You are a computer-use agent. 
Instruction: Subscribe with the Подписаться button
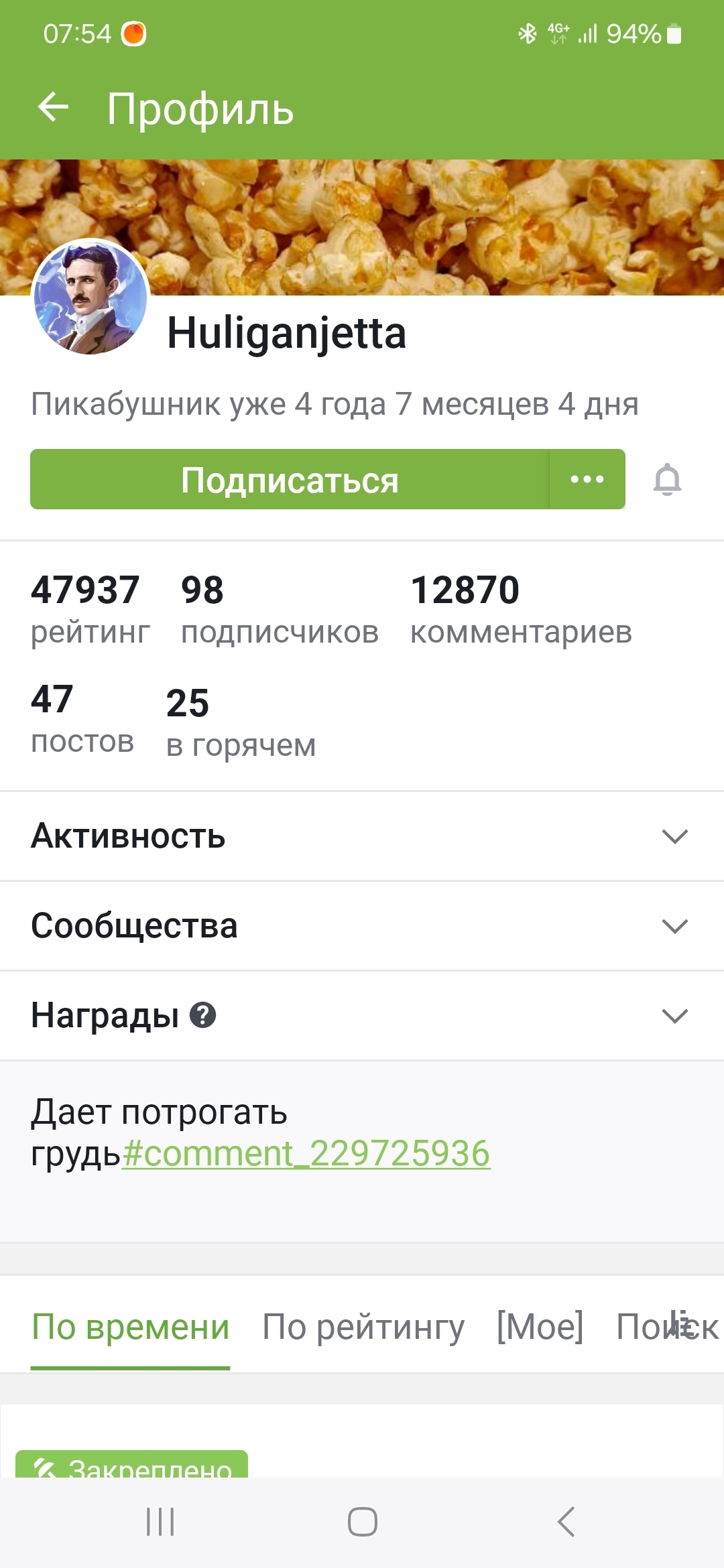tap(290, 480)
